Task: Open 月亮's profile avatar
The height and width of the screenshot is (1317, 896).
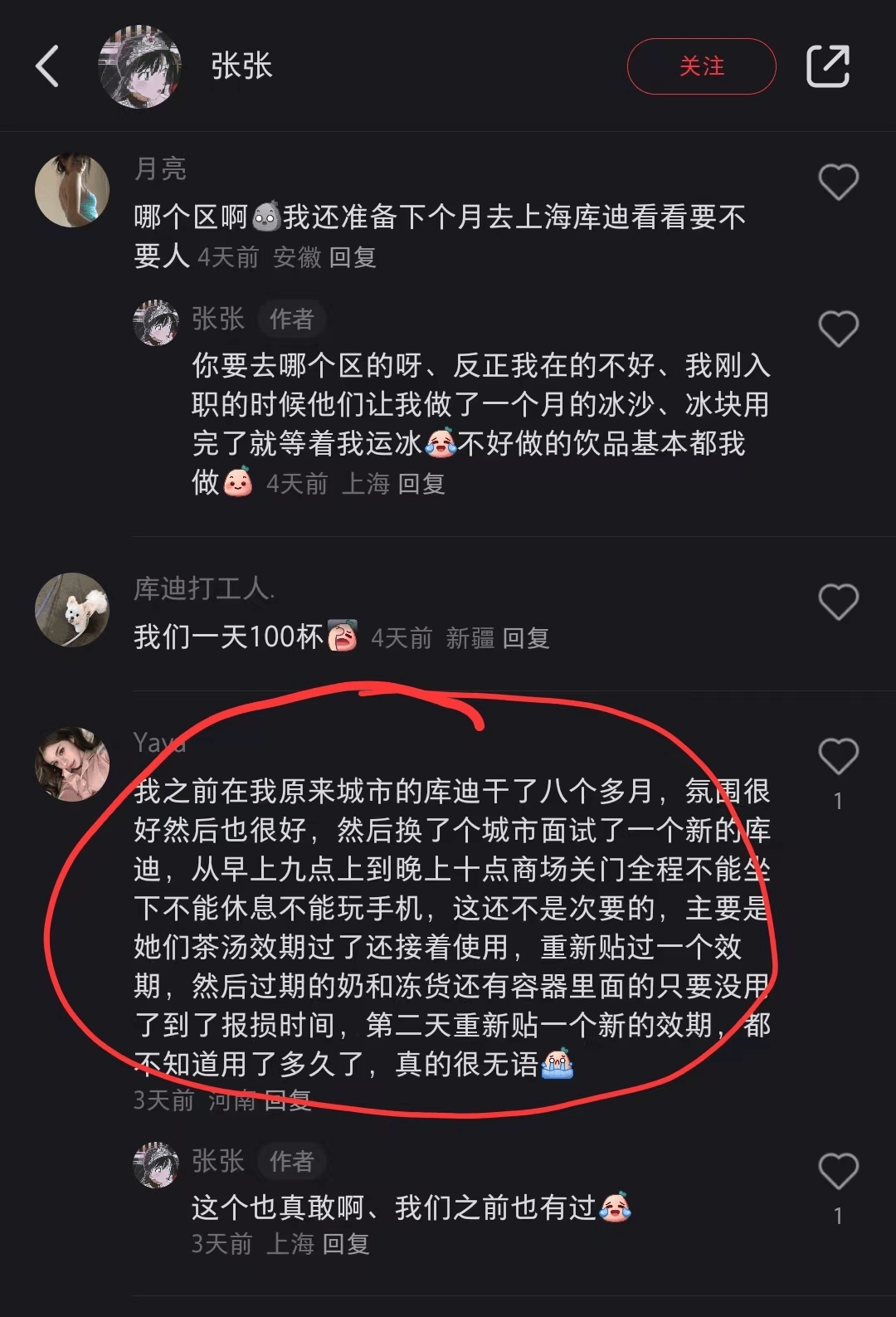Action: (72, 190)
